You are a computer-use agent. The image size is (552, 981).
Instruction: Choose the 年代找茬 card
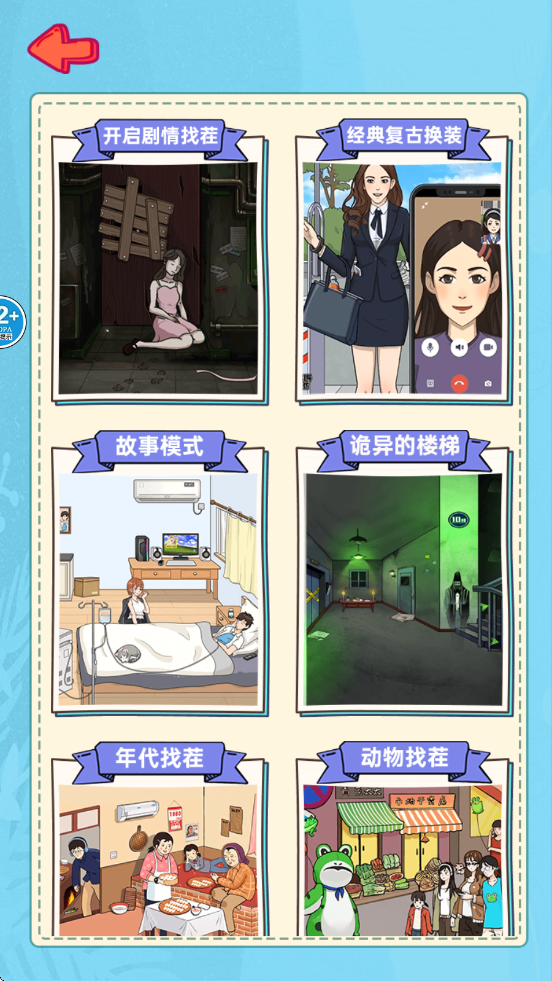point(159,840)
